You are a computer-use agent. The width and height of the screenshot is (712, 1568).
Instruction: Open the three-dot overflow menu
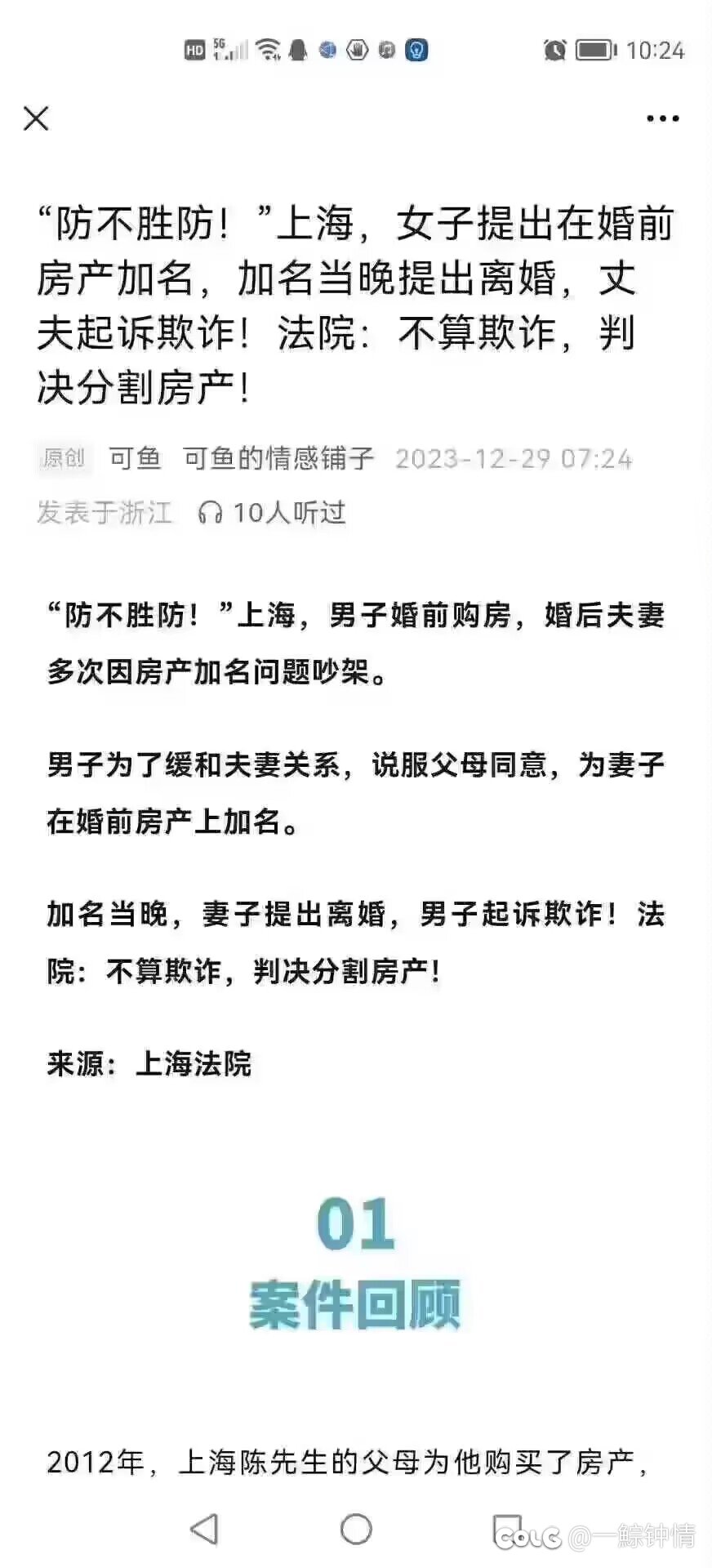click(x=662, y=118)
